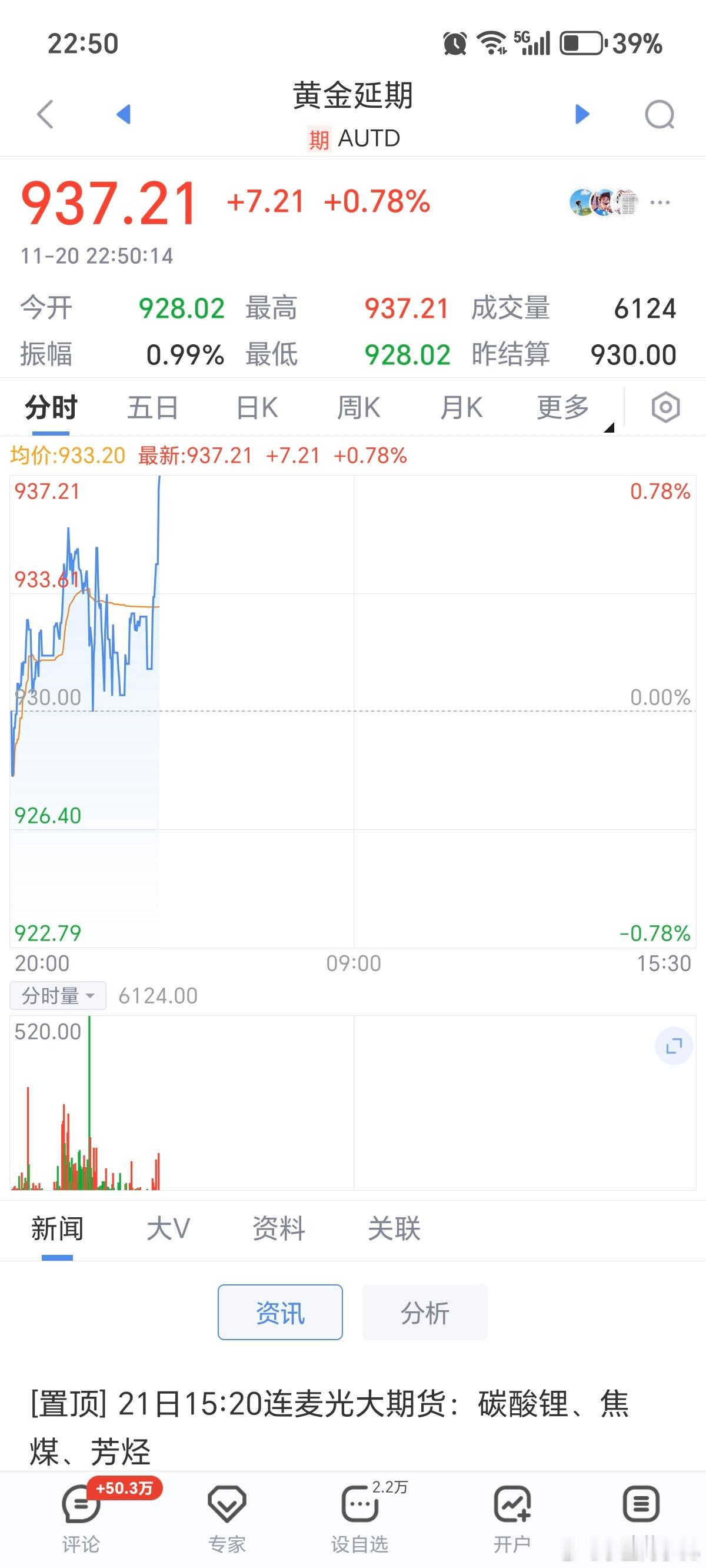Expand the chart to fullscreen
The width and height of the screenshot is (706, 1568).
pos(674,1047)
